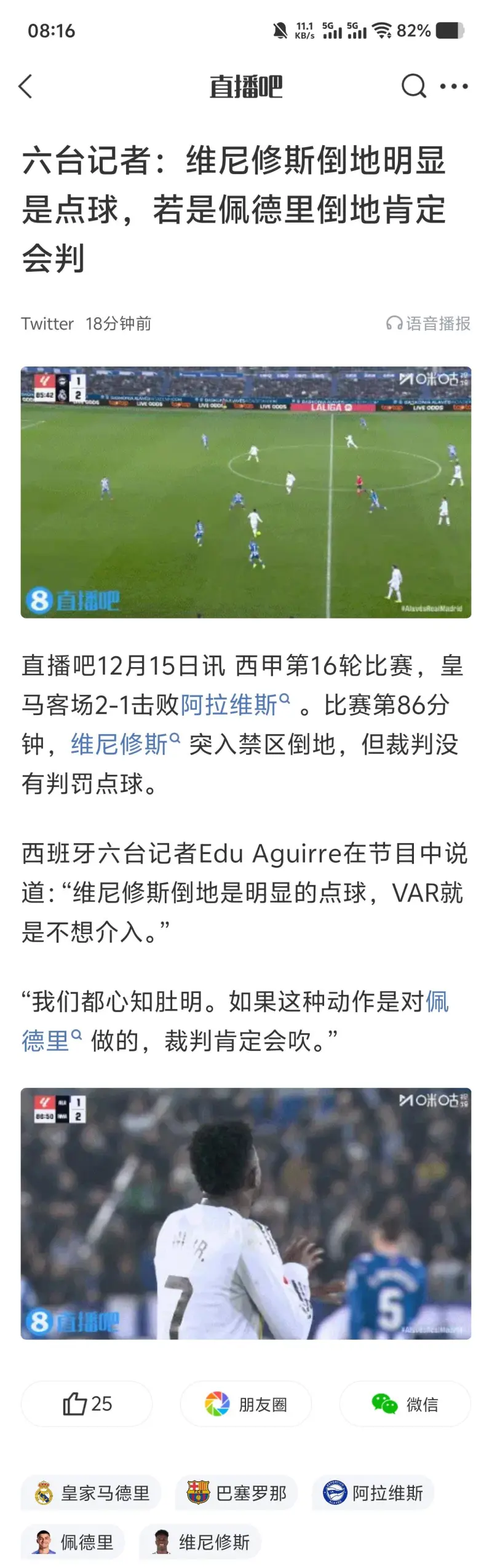This screenshot has width=492, height=1568.
Task: Open the 阿拉维斯 team tag
Action: pyautogui.click(x=373, y=1492)
